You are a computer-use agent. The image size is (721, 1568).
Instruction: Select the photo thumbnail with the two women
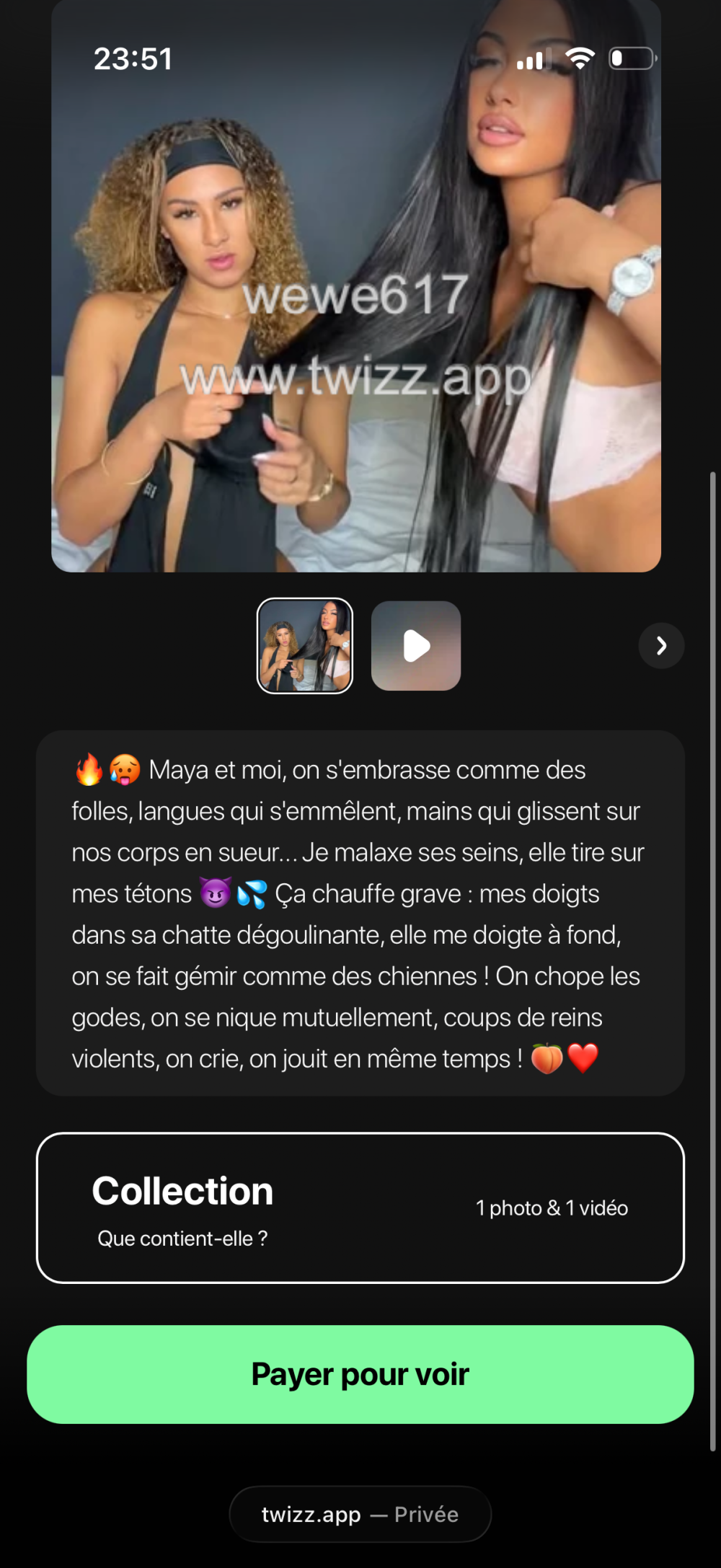[x=306, y=646]
